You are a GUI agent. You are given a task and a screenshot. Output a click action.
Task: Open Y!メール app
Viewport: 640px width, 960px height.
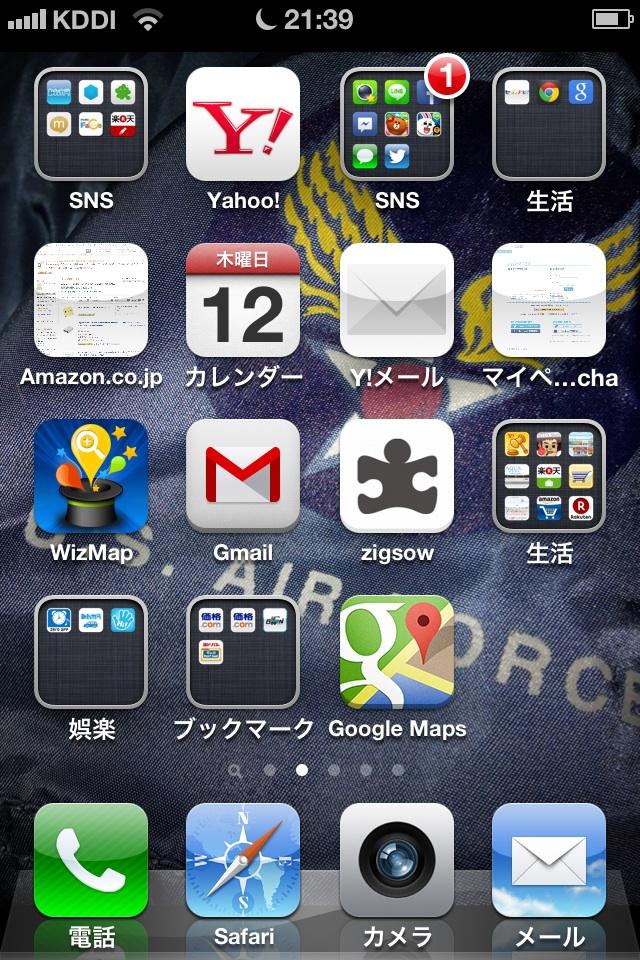pos(397,299)
